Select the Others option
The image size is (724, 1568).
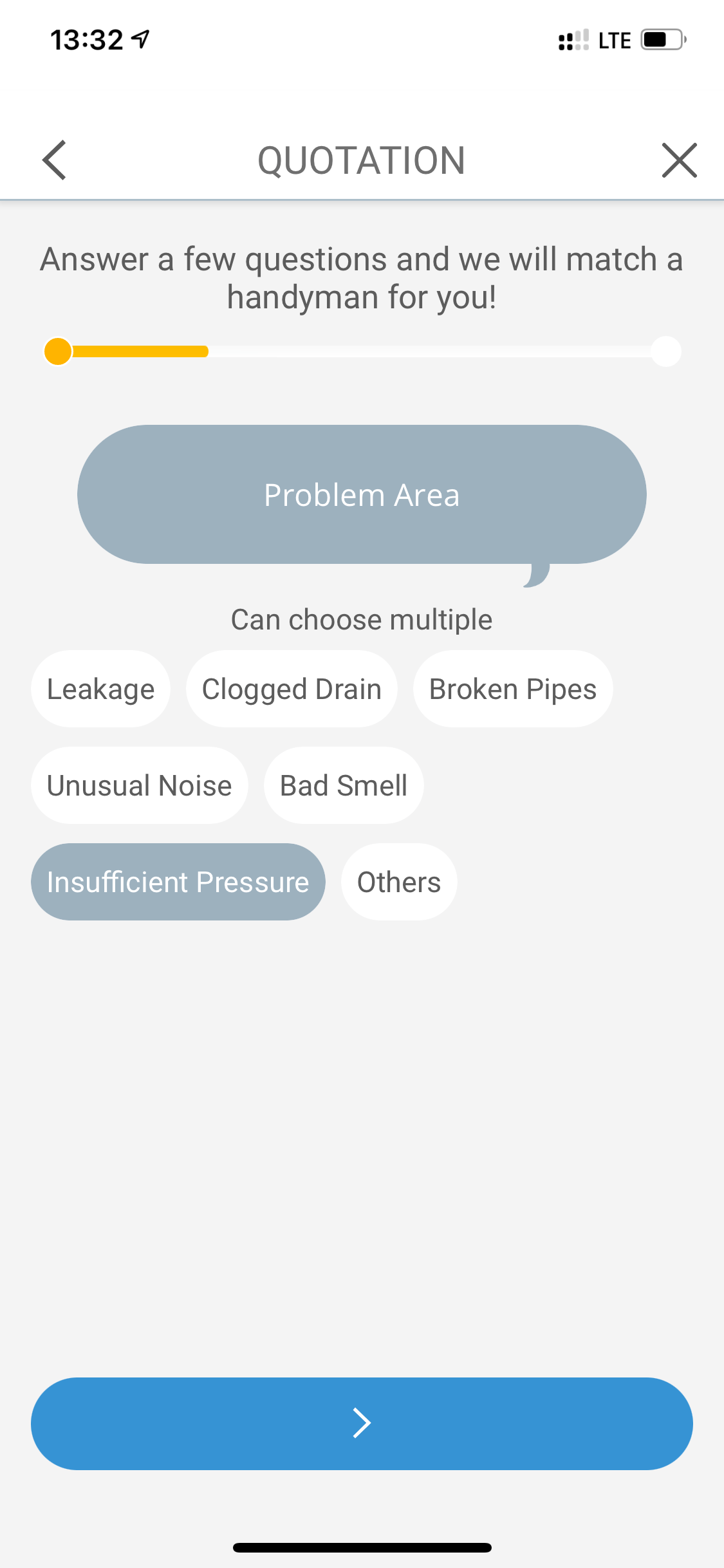399,882
